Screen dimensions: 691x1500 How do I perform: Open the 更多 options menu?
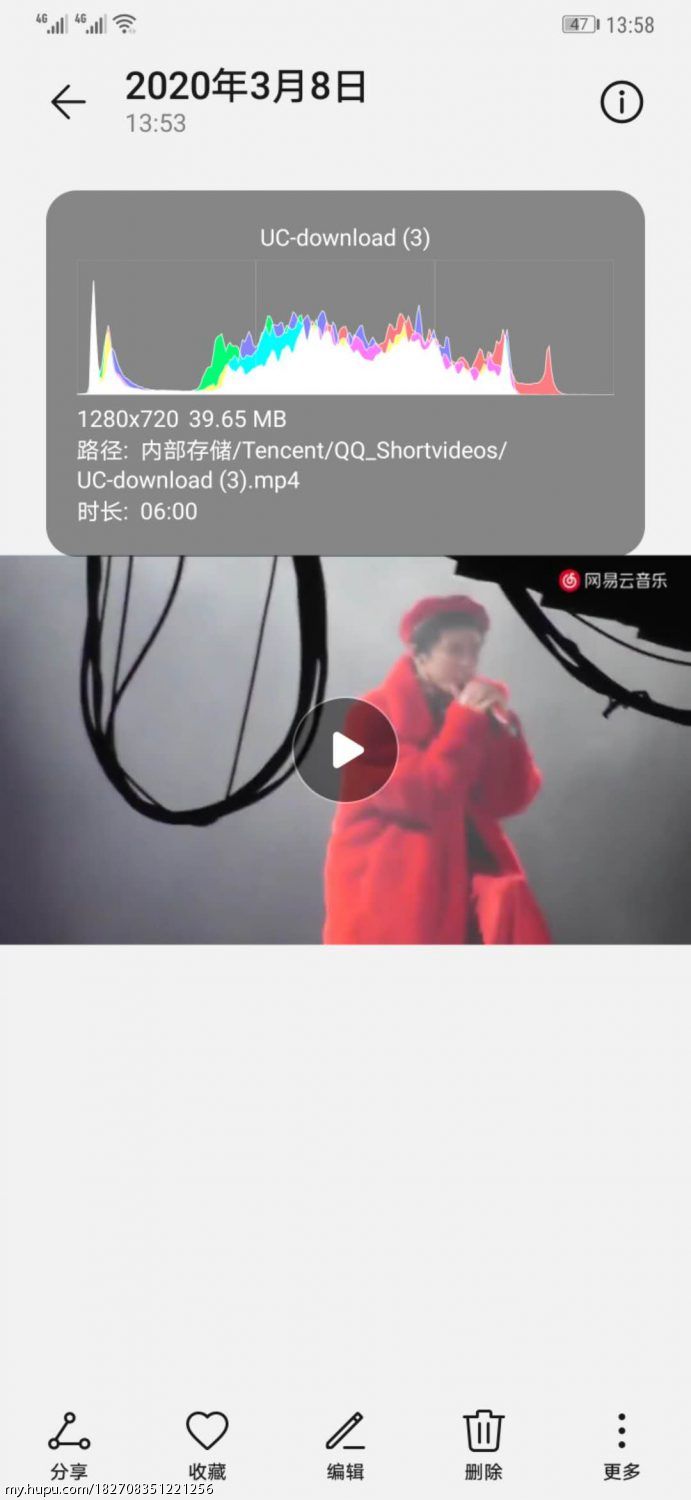(x=621, y=1445)
